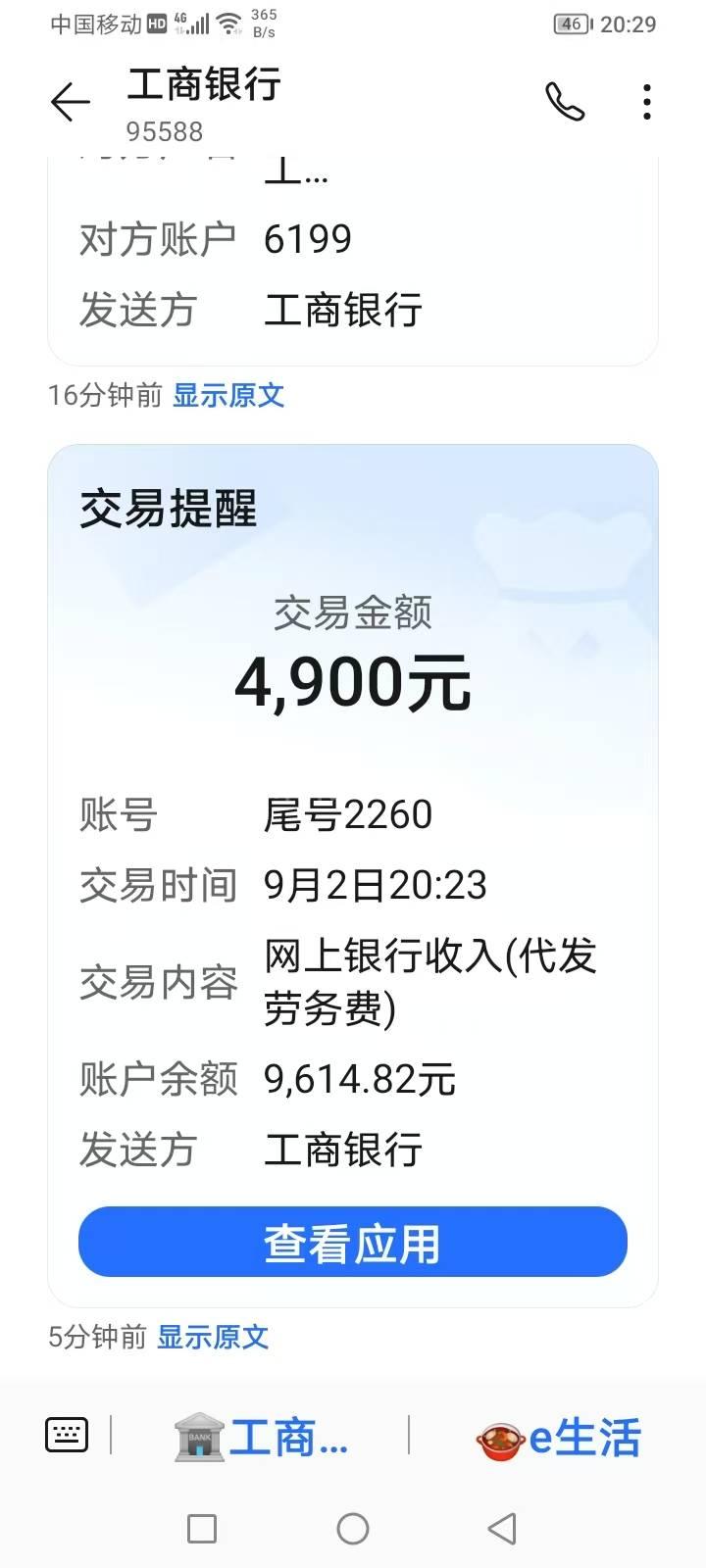Tap 显示原文 under 16分钟前 message
The height and width of the screenshot is (1568, 706).
coord(228,395)
